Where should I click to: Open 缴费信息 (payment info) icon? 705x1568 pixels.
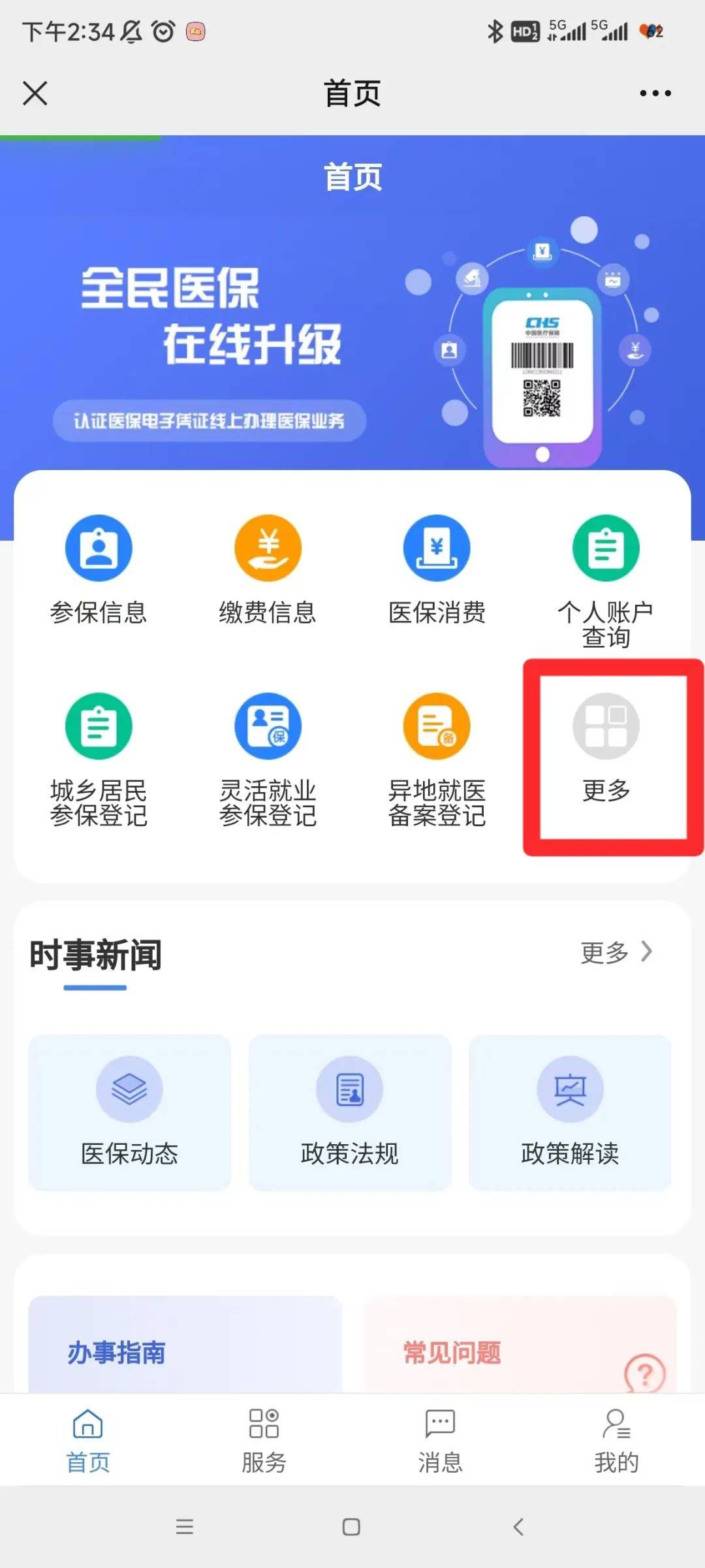point(268,568)
